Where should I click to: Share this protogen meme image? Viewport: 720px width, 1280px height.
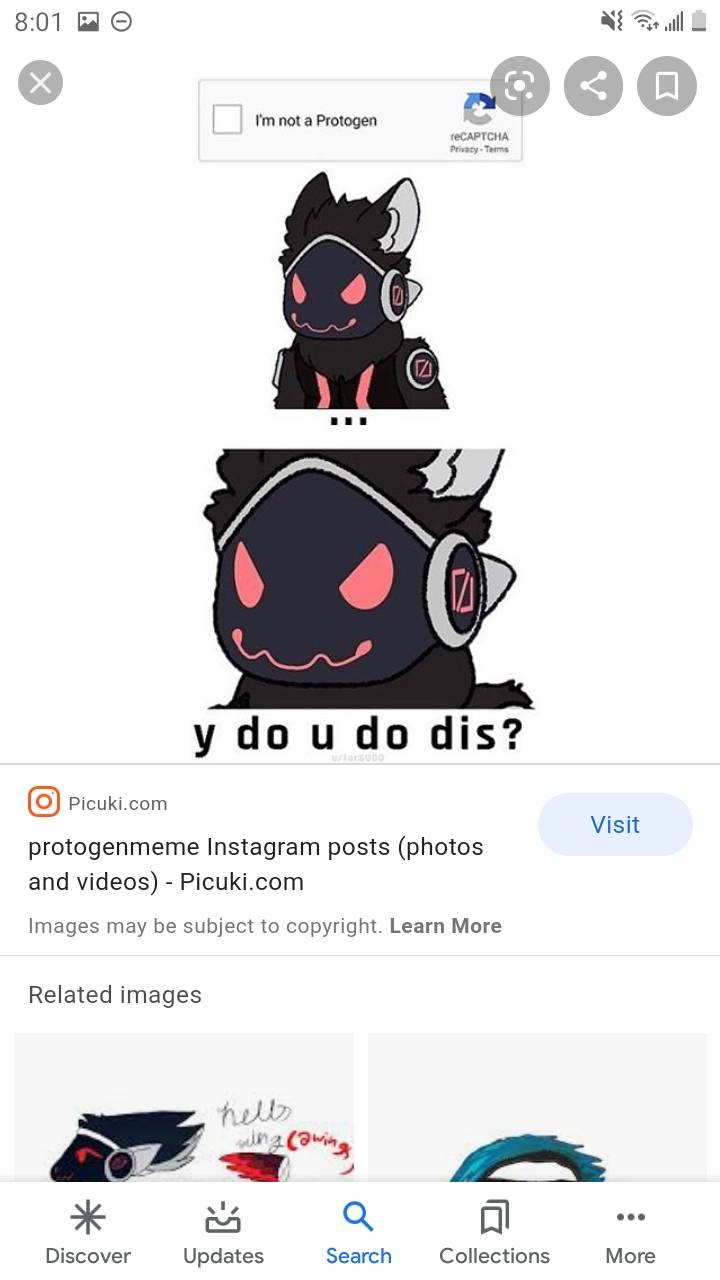coord(593,86)
